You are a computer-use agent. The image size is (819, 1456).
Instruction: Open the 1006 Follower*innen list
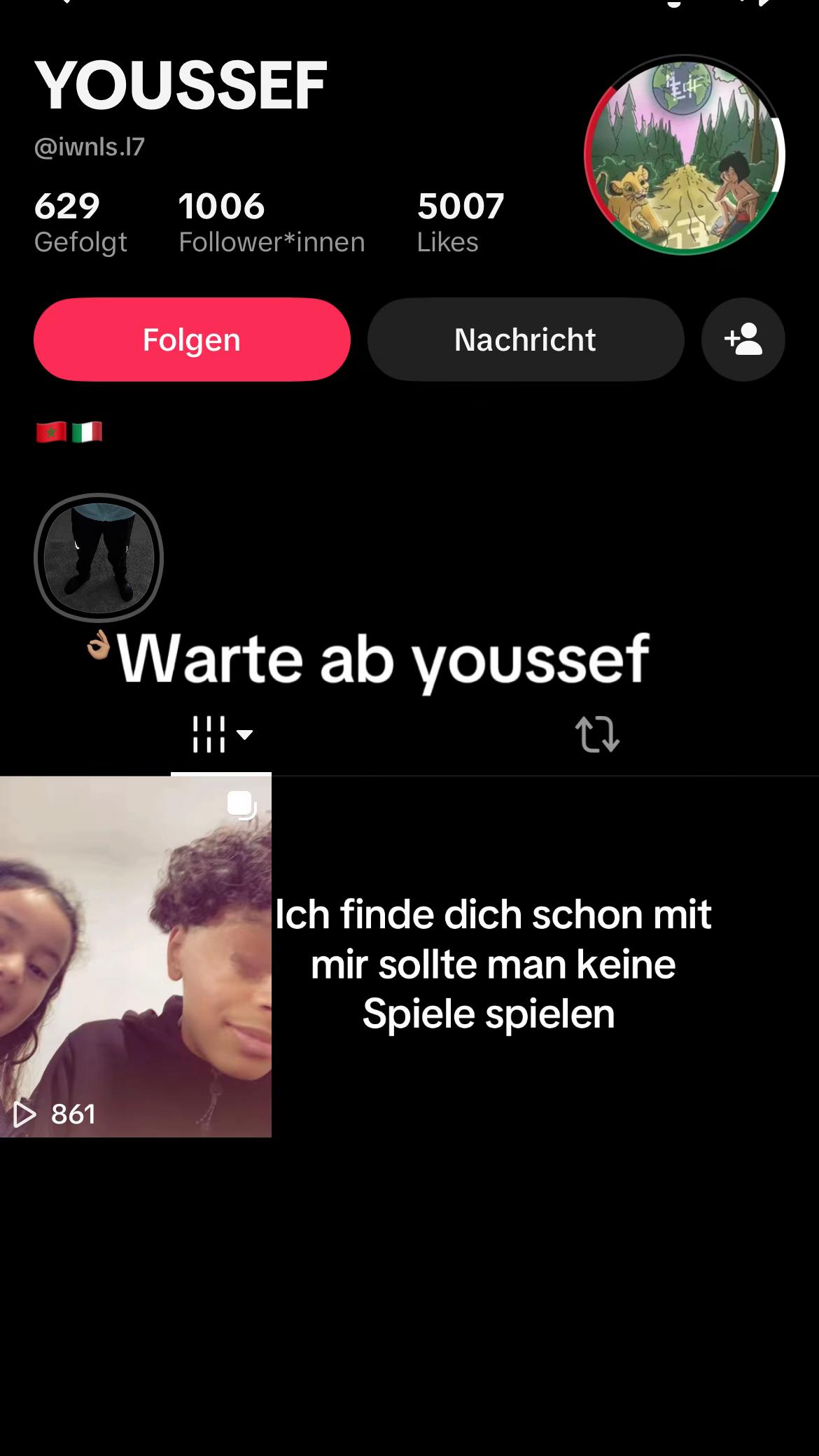272,223
